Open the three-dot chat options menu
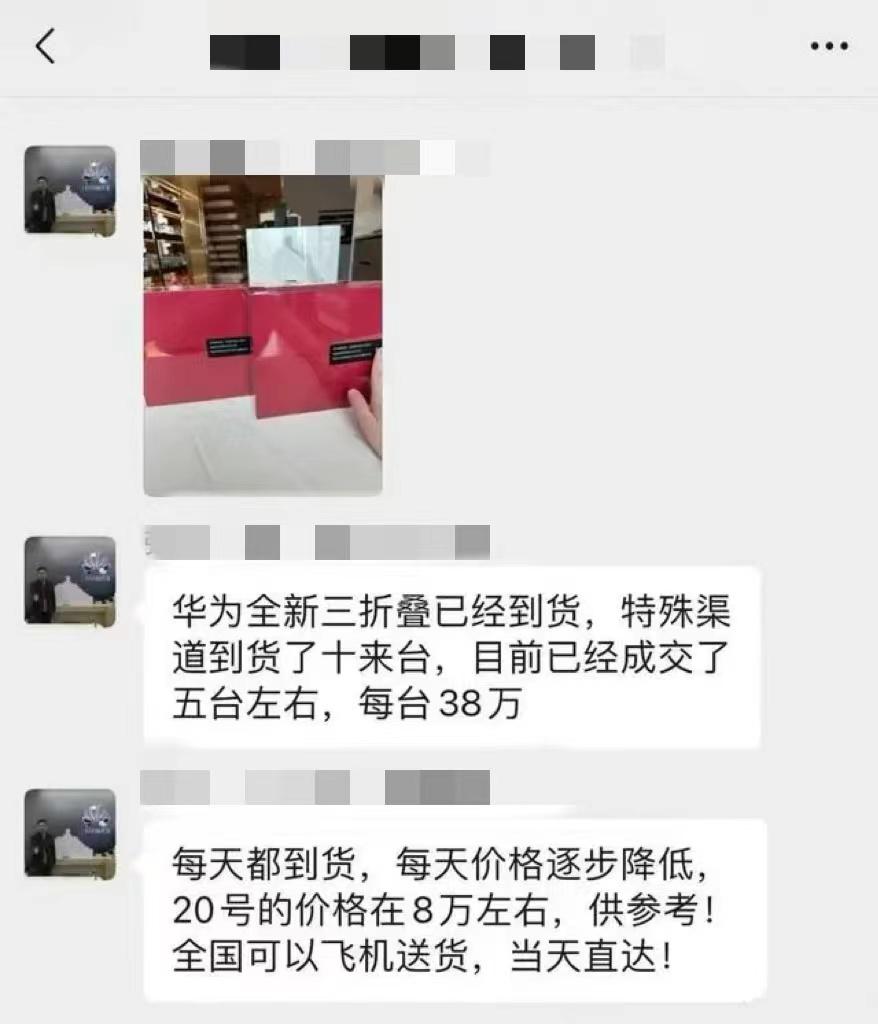 tap(829, 47)
